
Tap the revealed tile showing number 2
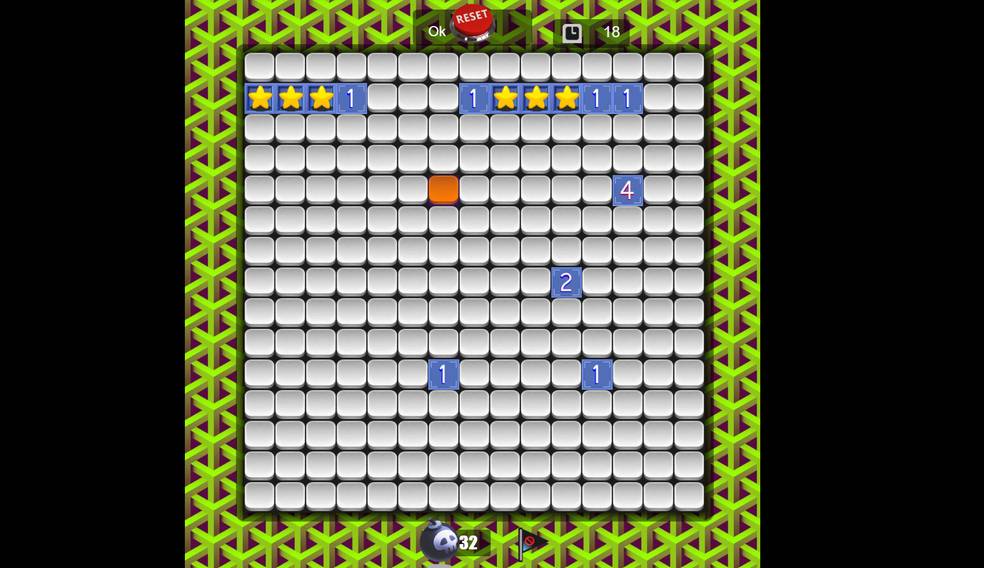pyautogui.click(x=566, y=282)
